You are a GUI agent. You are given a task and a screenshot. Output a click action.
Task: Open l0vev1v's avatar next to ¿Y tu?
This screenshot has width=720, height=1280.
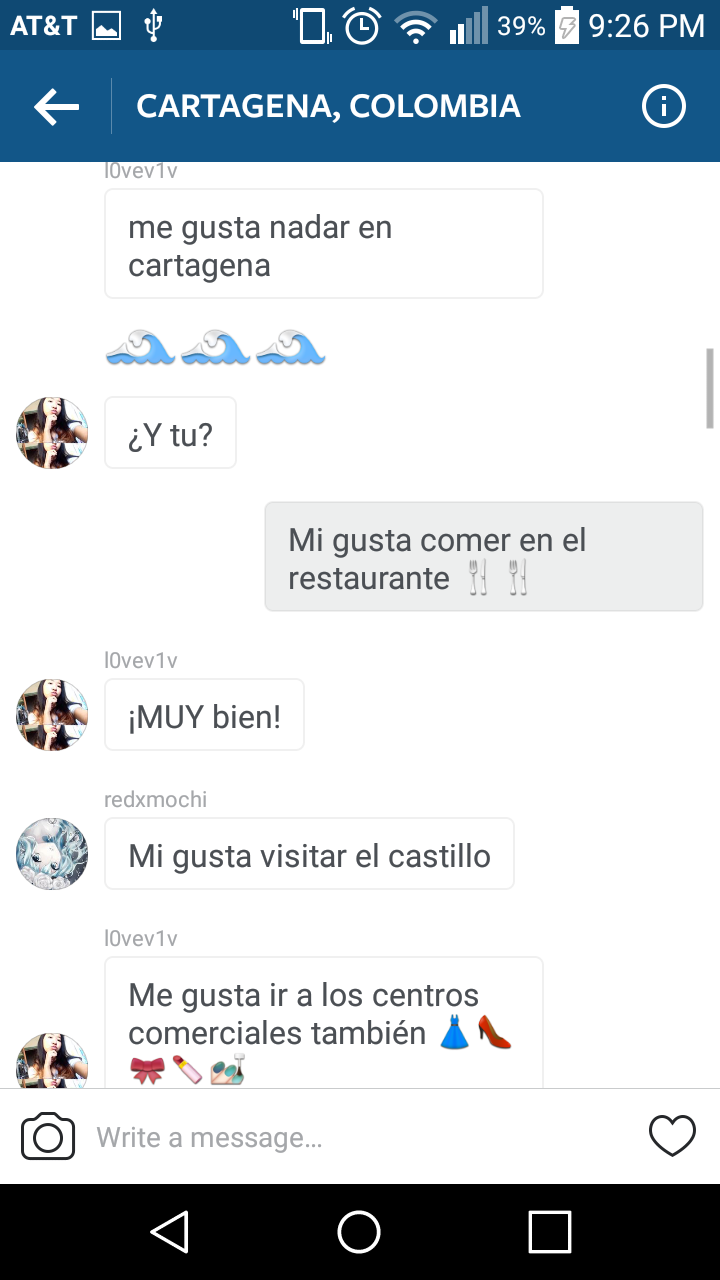click(52, 433)
